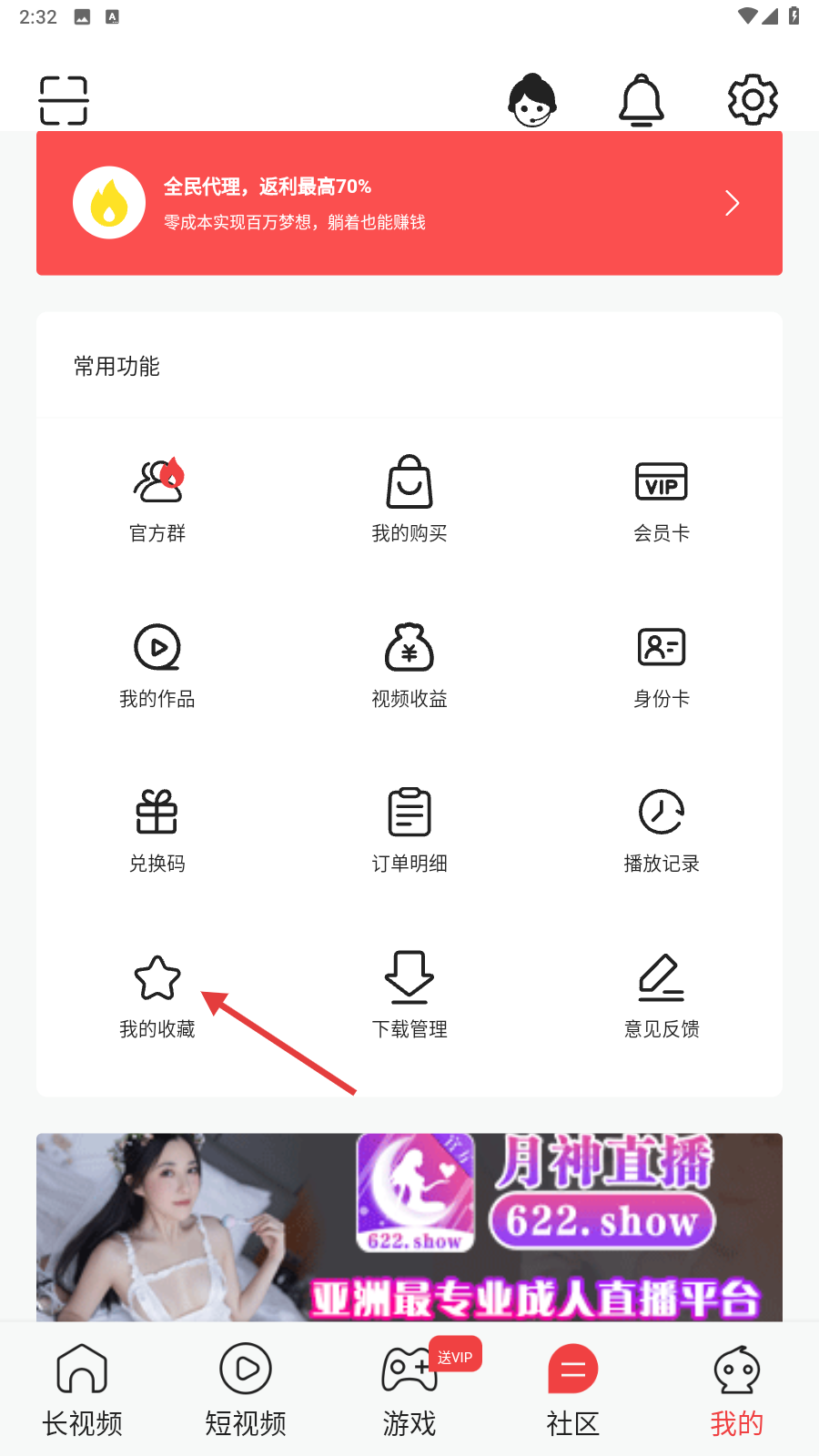Open the 身份卡 identity card
The height and width of the screenshot is (1456, 819).
662,662
